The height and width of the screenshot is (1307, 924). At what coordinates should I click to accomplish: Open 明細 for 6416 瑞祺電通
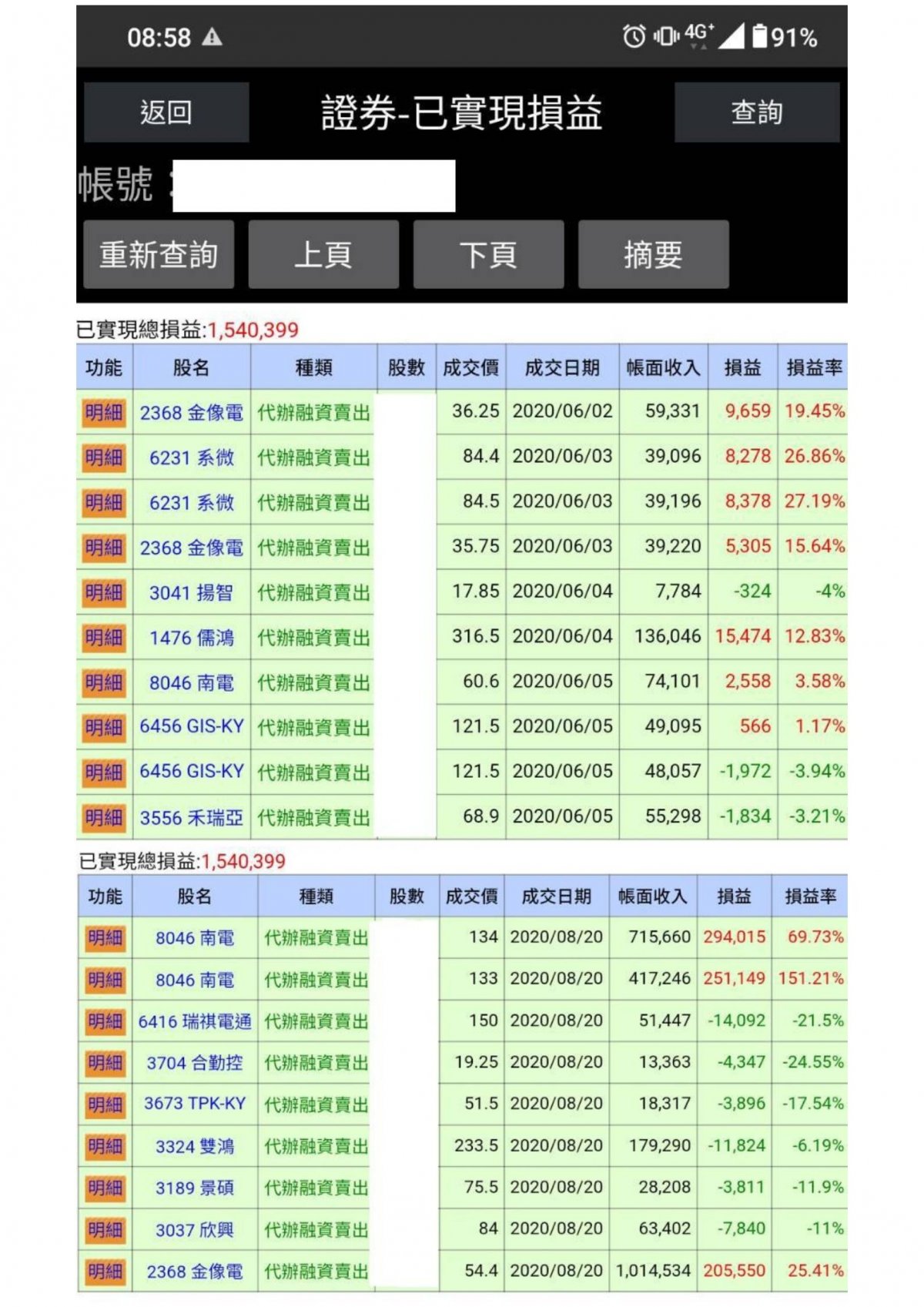(105, 1021)
